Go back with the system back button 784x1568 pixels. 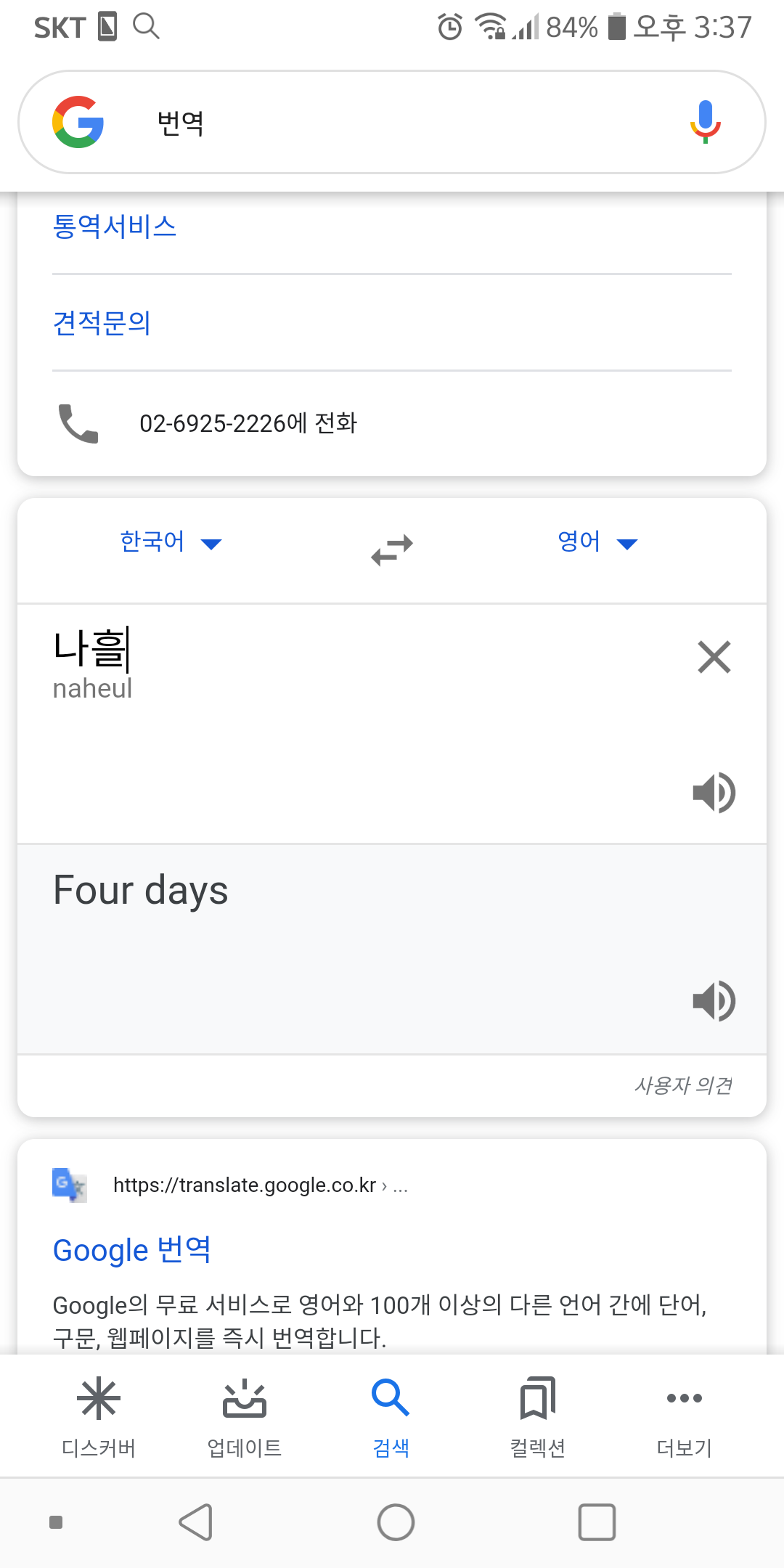(196, 1522)
